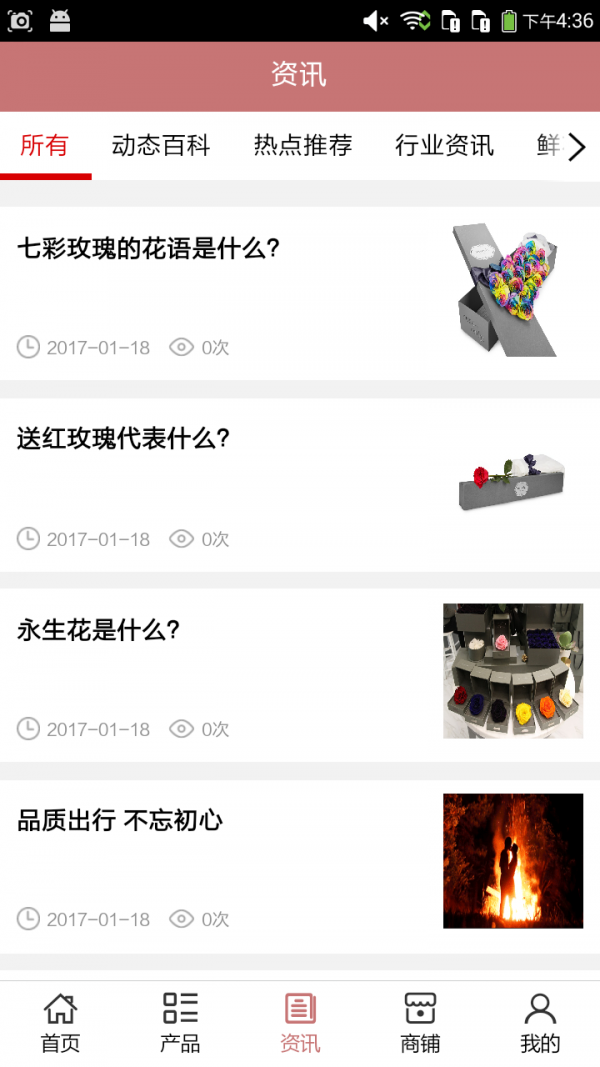Tap the 资讯 bottom navigation item
Screen dimensions: 600x1067
300,1023
